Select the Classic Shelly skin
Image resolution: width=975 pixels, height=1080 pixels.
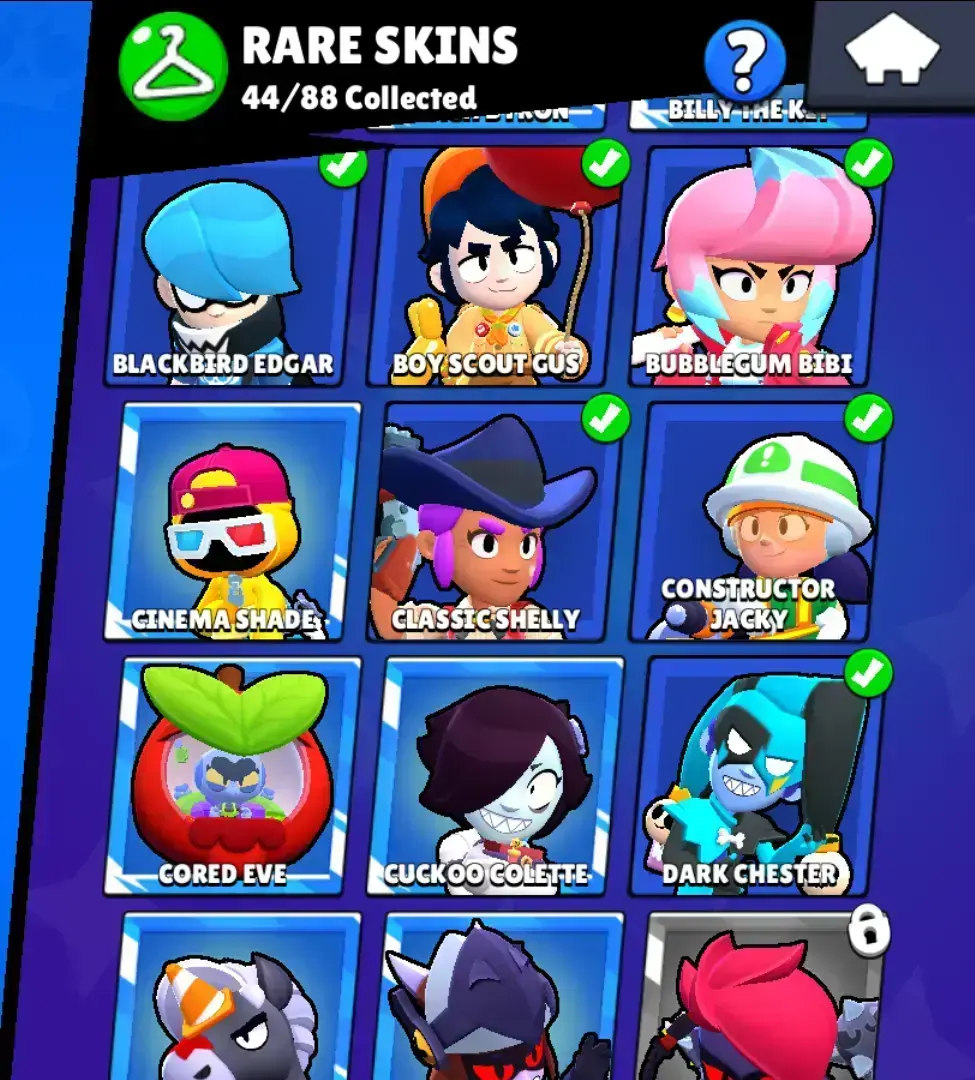coord(494,522)
